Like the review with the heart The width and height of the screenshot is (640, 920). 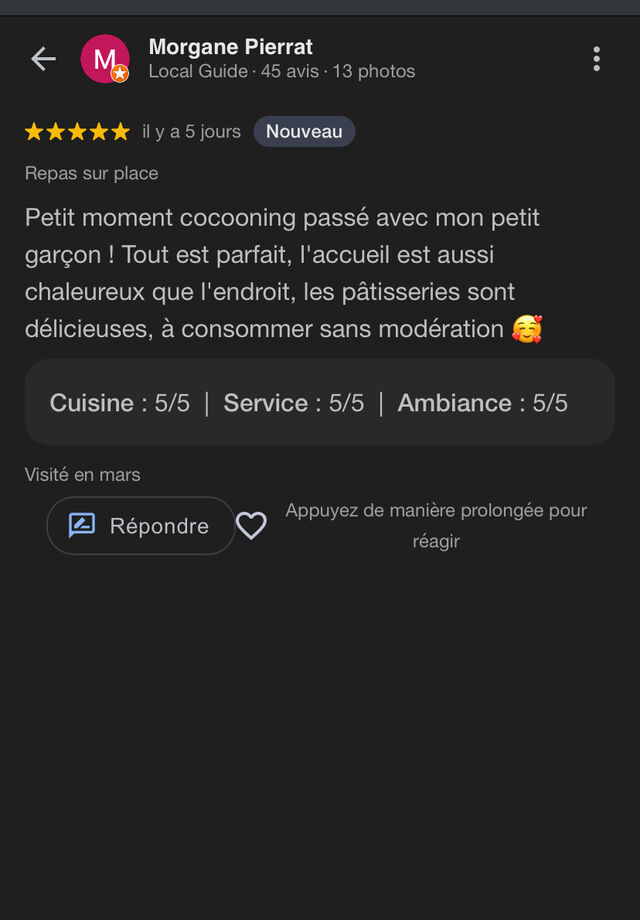[251, 526]
